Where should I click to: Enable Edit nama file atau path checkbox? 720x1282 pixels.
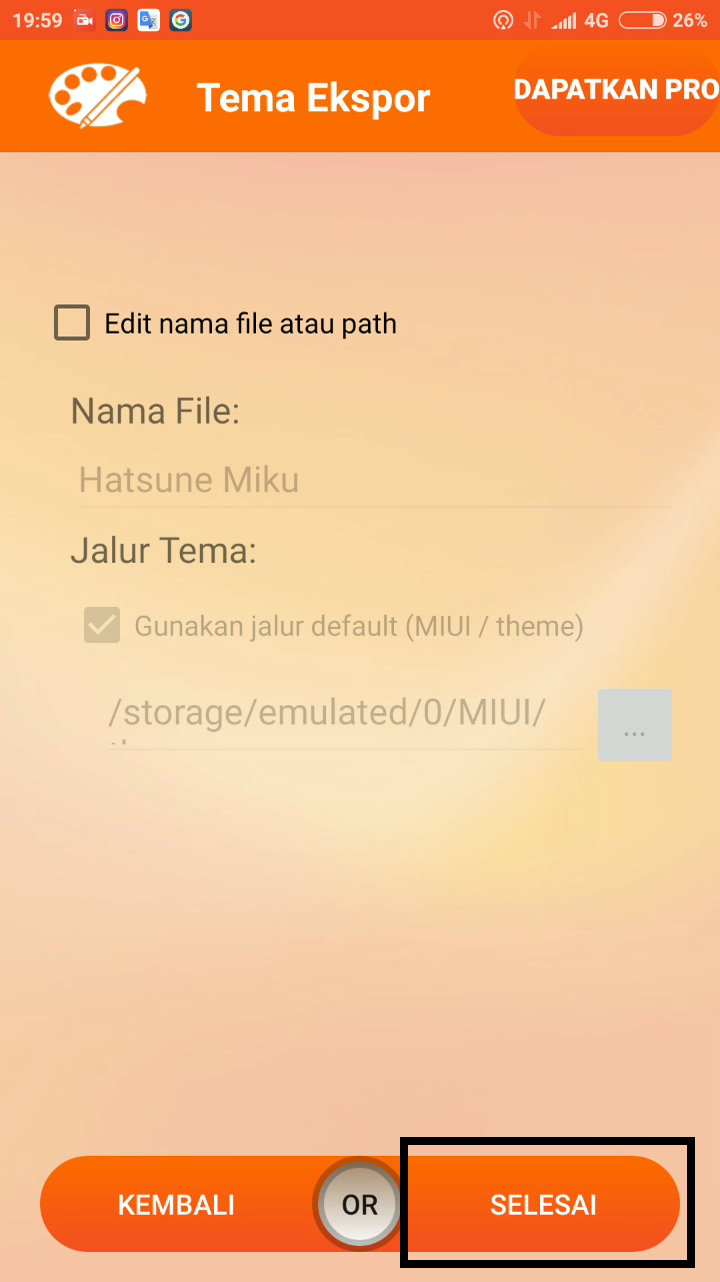(x=72, y=324)
